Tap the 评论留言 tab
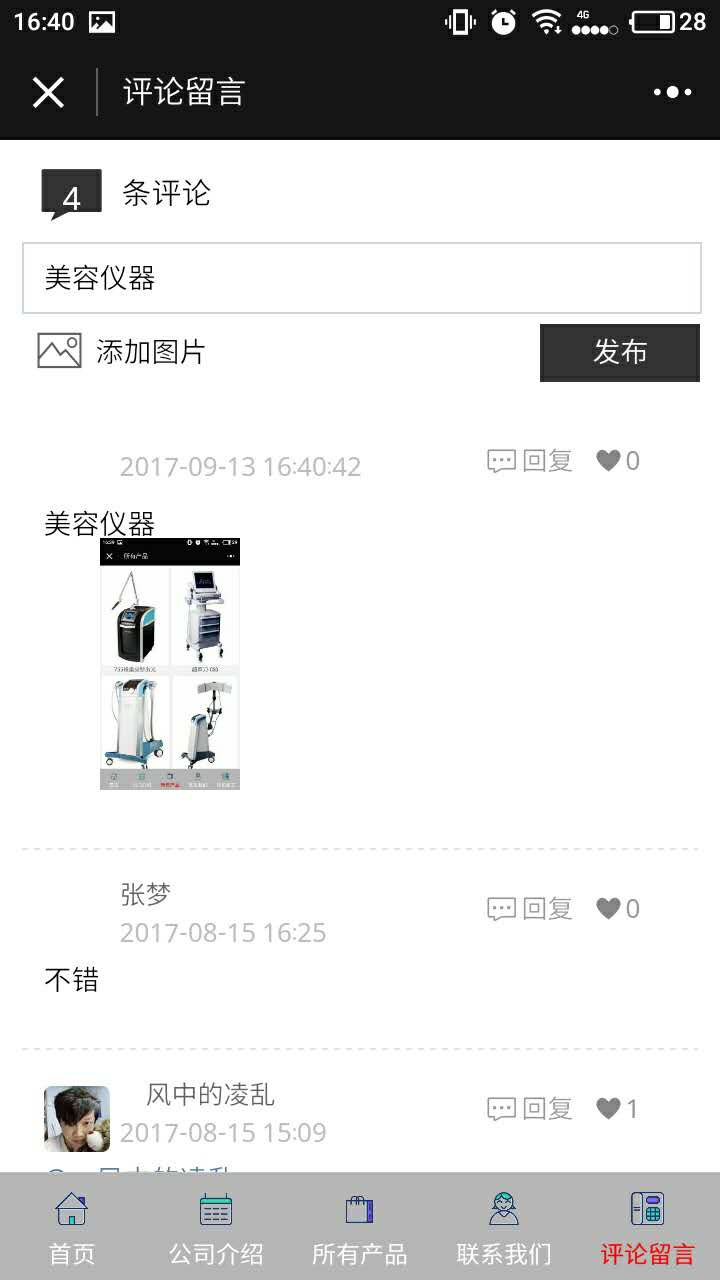 coord(647,1227)
